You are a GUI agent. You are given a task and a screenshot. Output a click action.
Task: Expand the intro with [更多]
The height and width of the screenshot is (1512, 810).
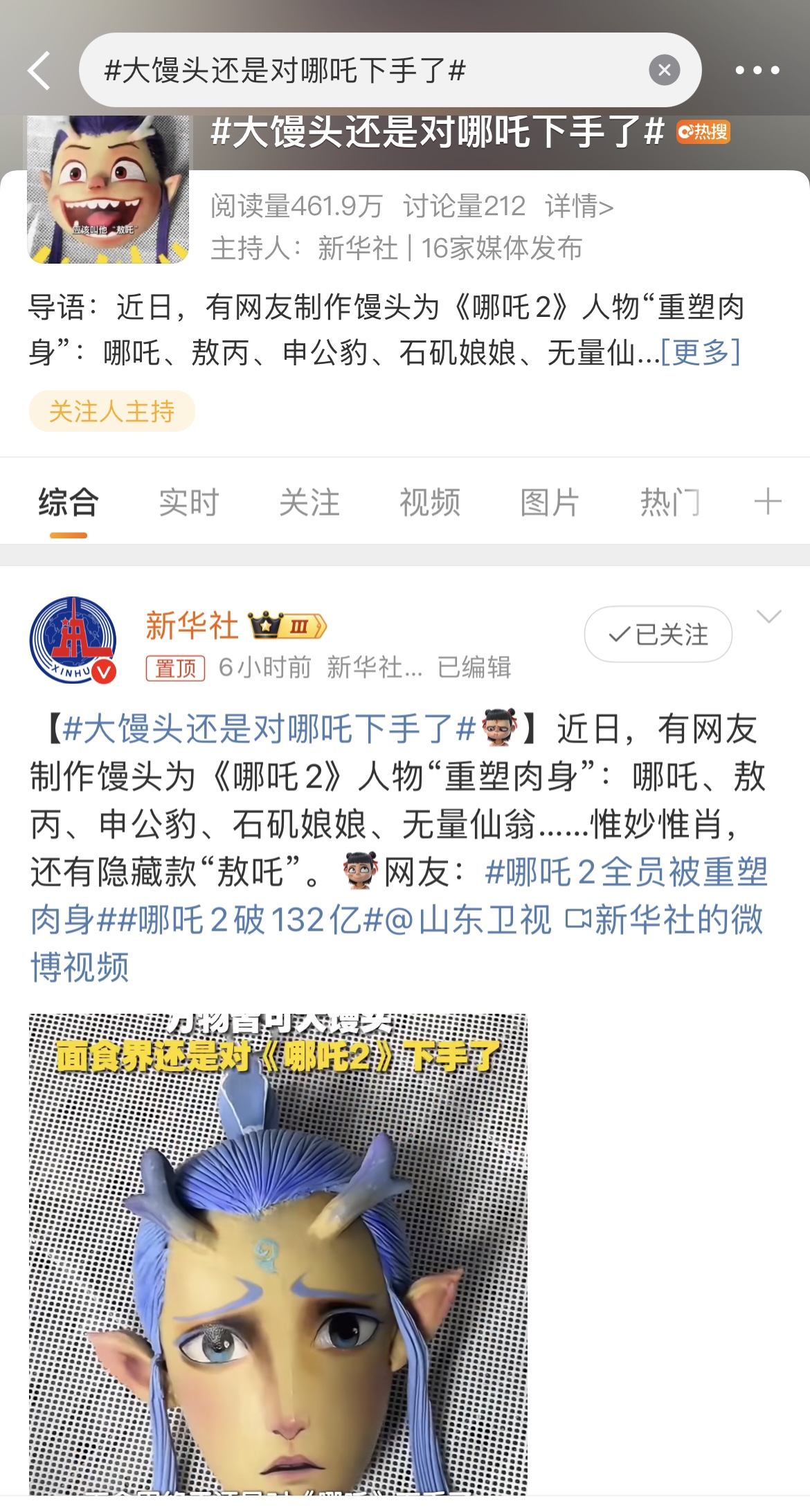701,352
